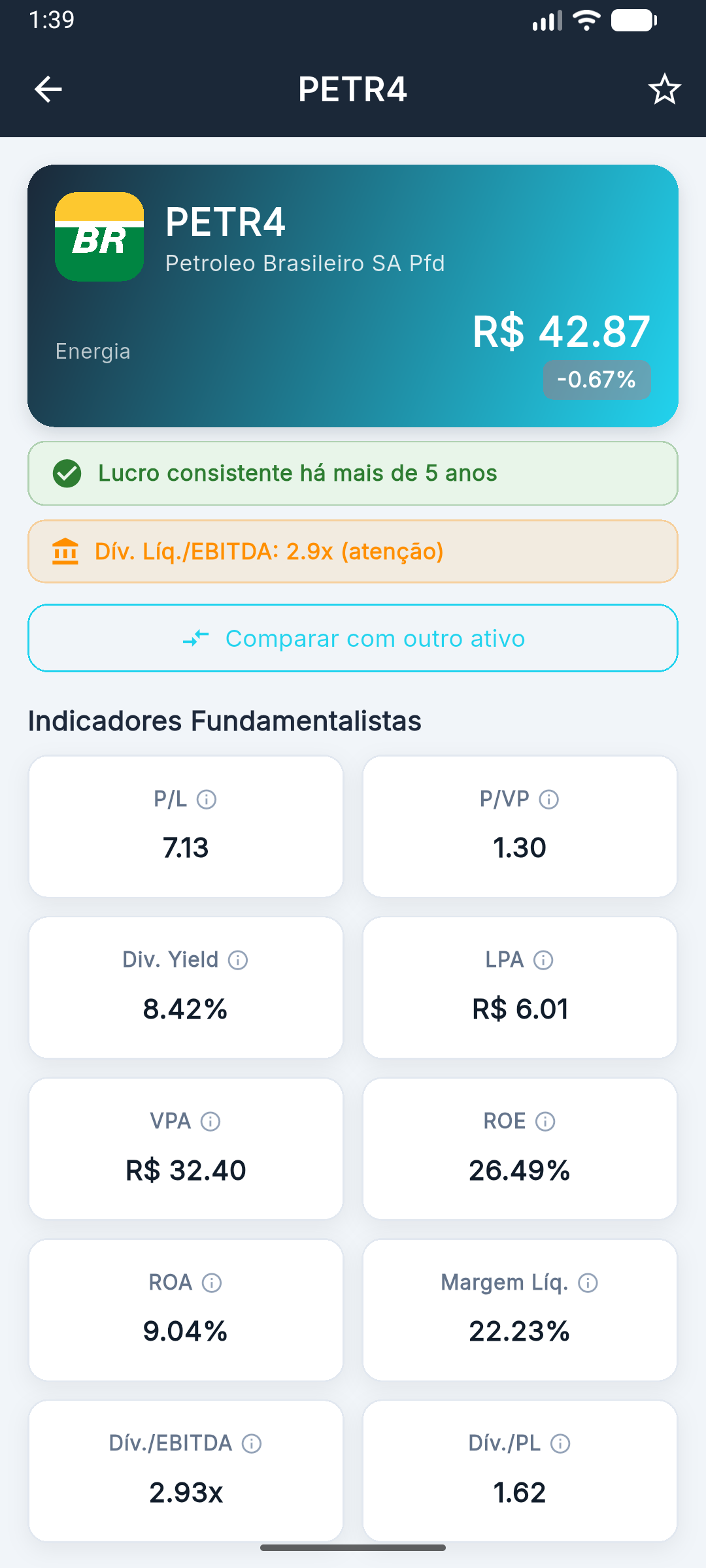The image size is (706, 1568).
Task: Open the LPA indicator info tooltip
Action: (543, 960)
